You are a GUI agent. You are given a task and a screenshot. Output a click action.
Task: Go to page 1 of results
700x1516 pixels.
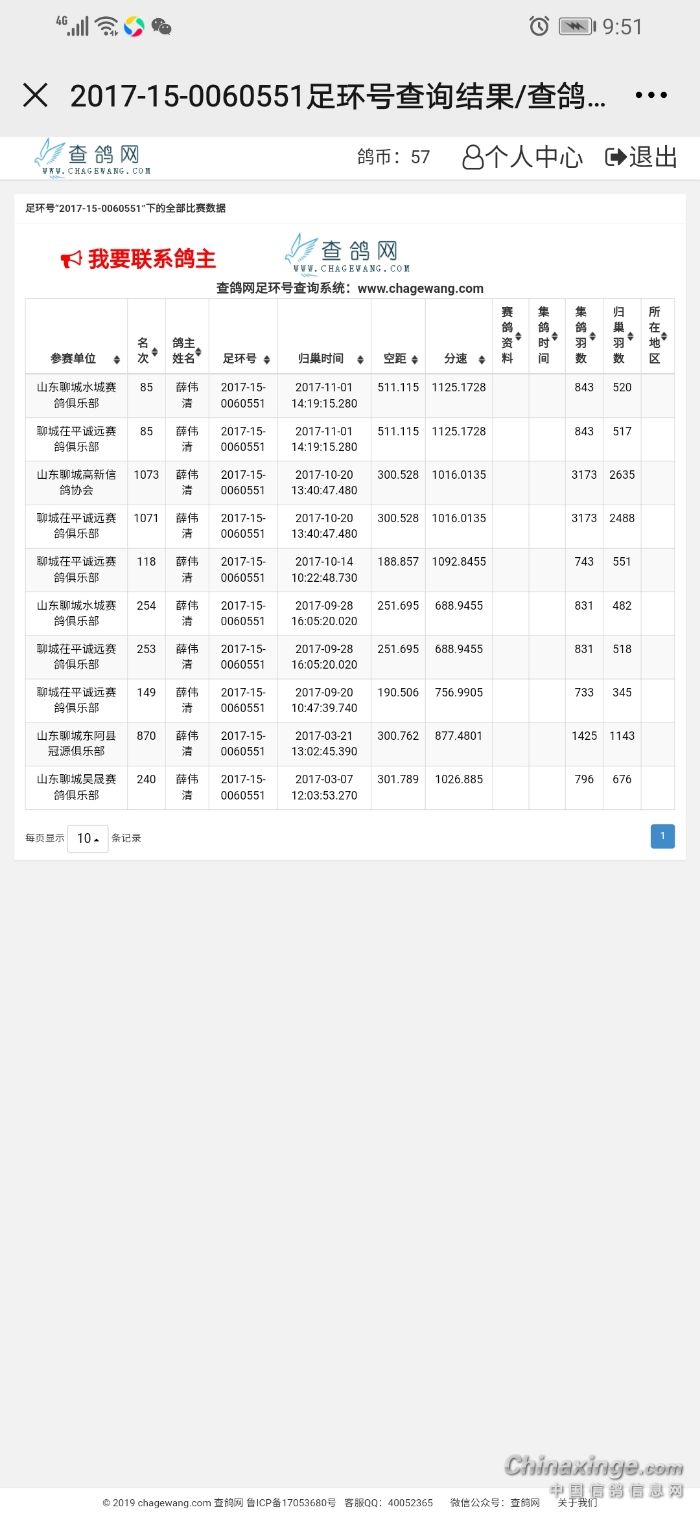(662, 836)
